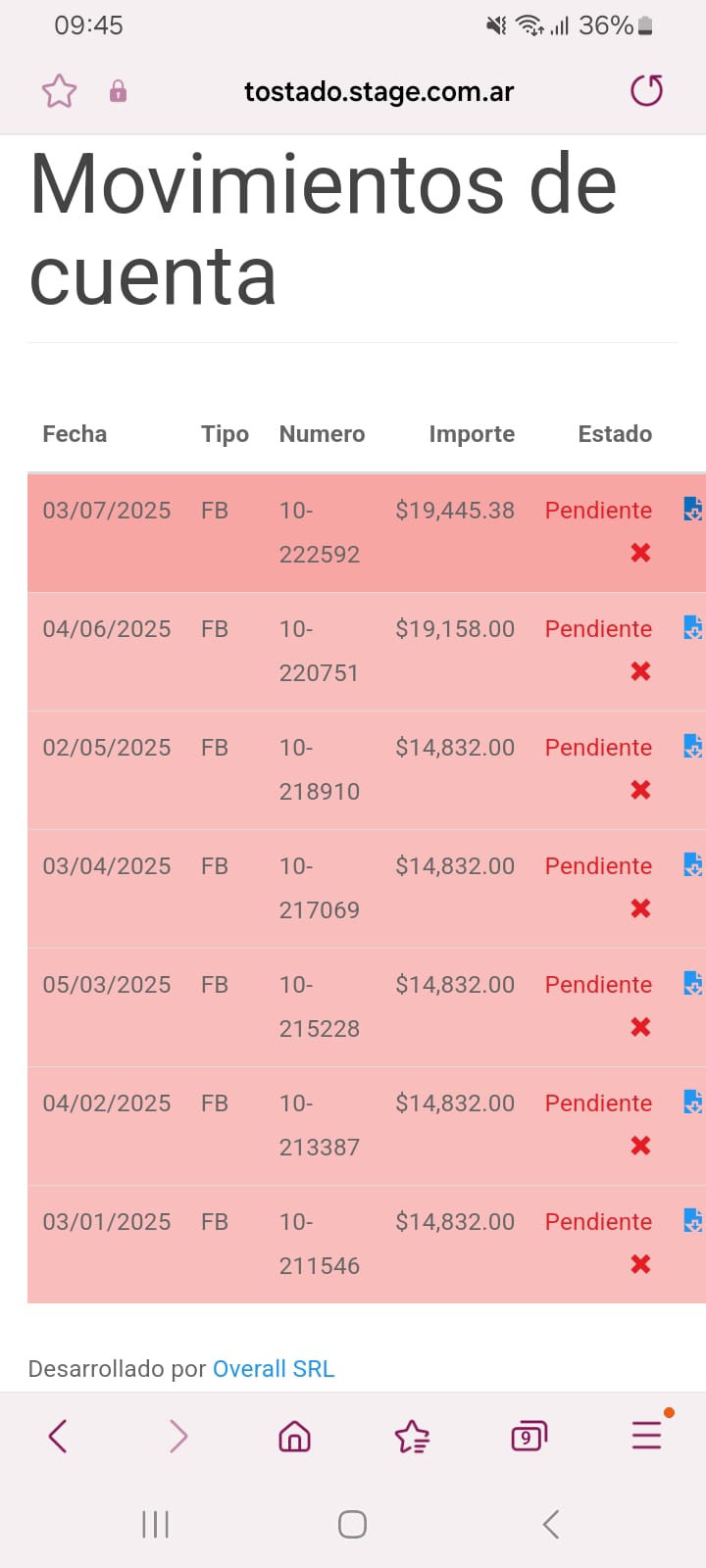This screenshot has height=1568, width=706.
Task: Reload the page
Action: pyautogui.click(x=646, y=91)
